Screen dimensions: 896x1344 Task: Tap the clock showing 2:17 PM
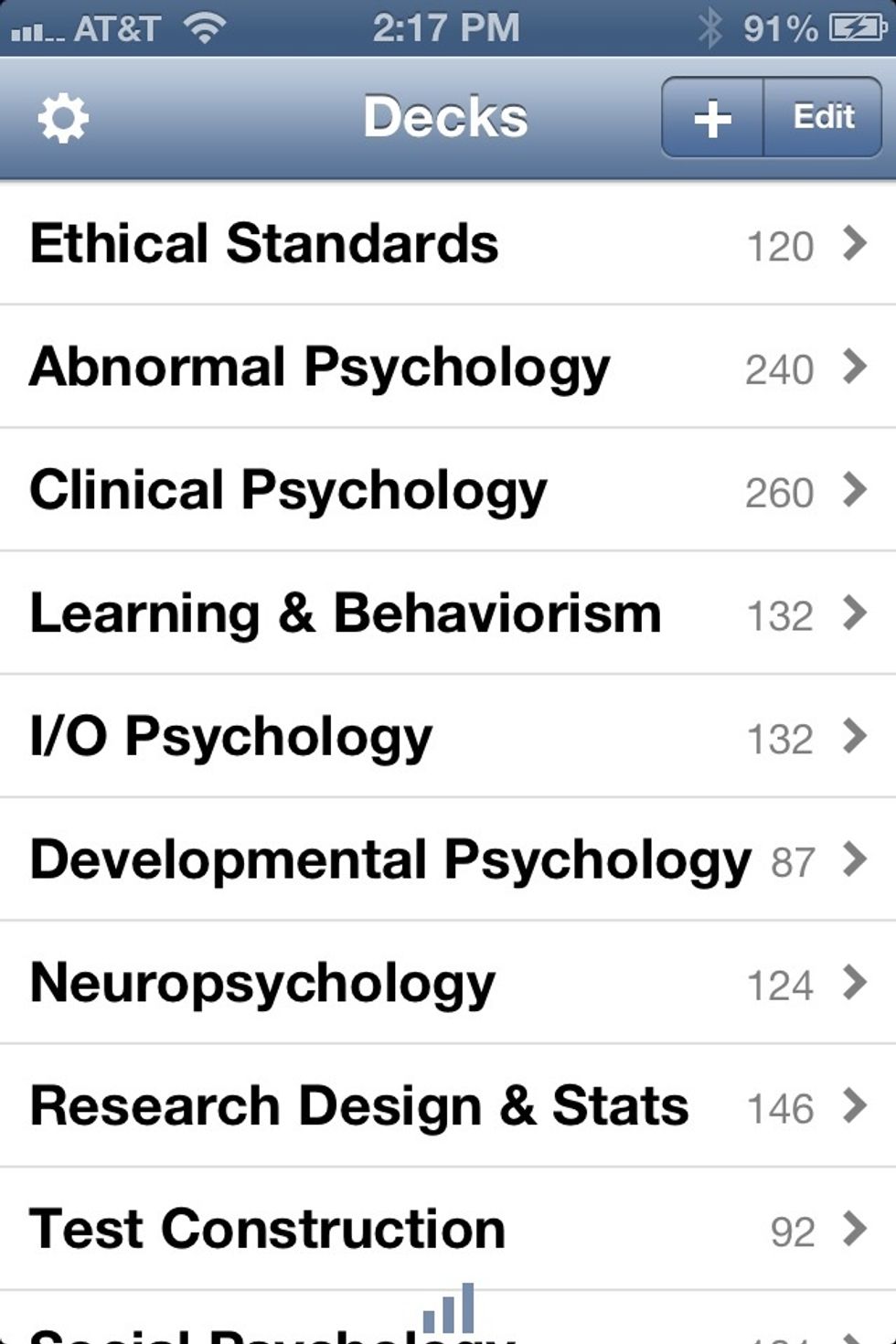[x=445, y=27]
